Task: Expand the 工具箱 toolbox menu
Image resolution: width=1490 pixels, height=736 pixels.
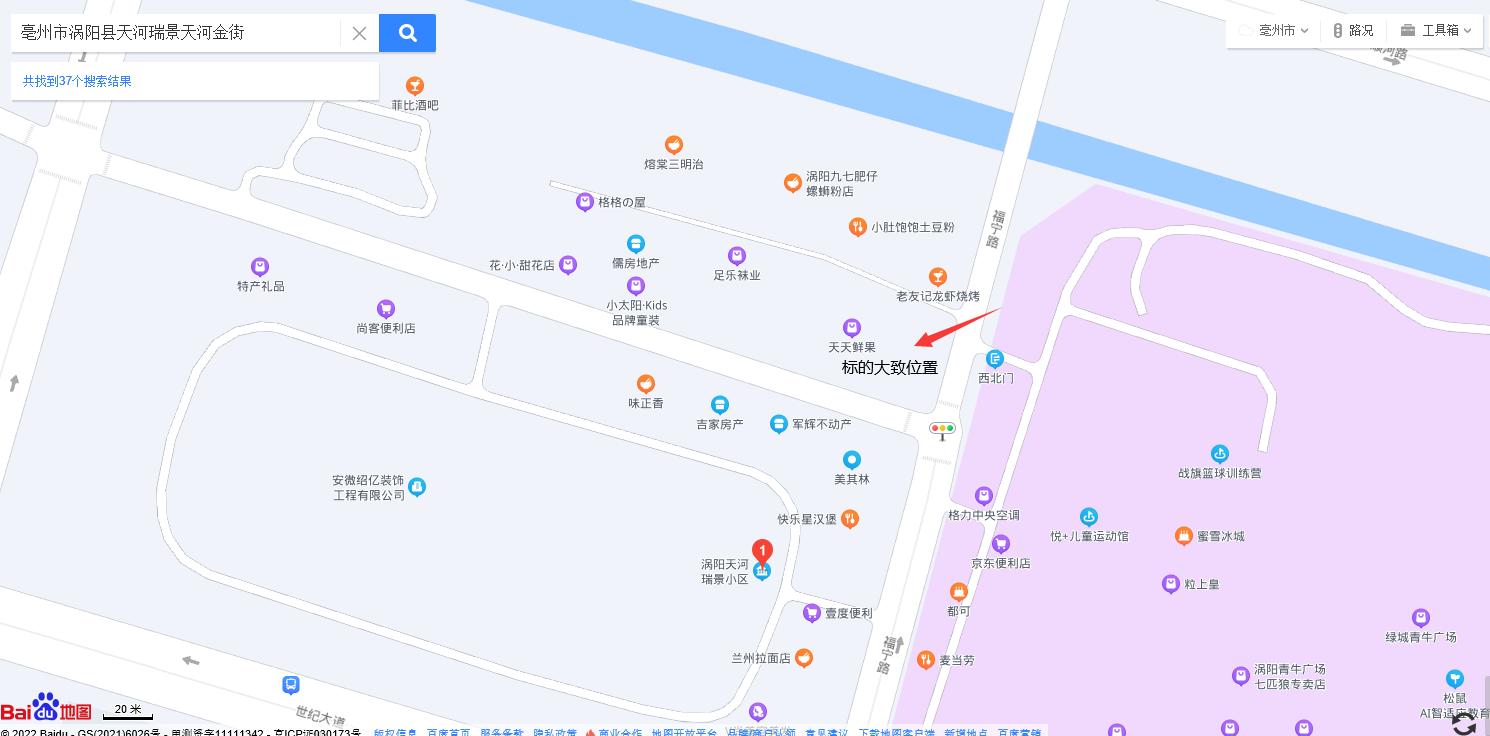Action: (x=1437, y=30)
